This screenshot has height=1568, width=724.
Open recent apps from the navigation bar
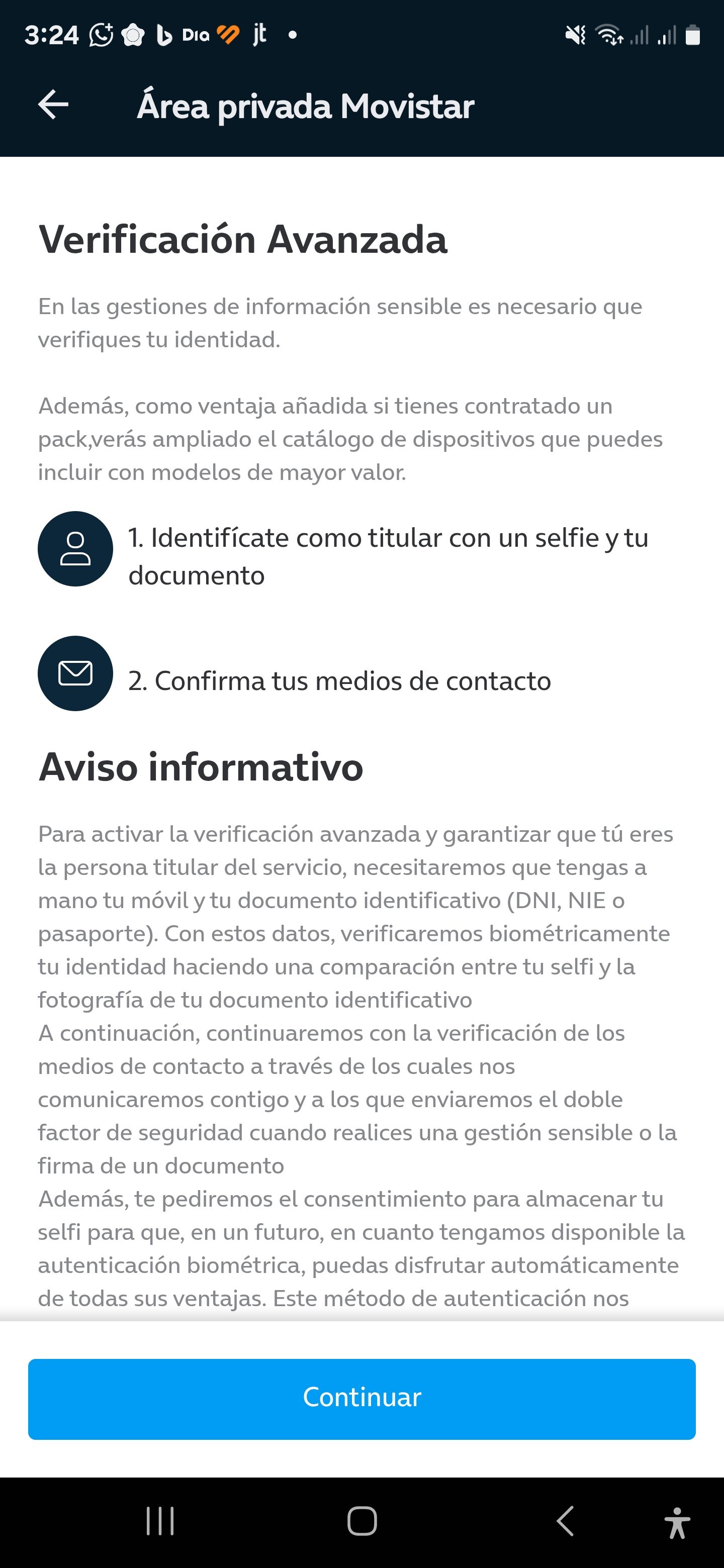(160, 1521)
